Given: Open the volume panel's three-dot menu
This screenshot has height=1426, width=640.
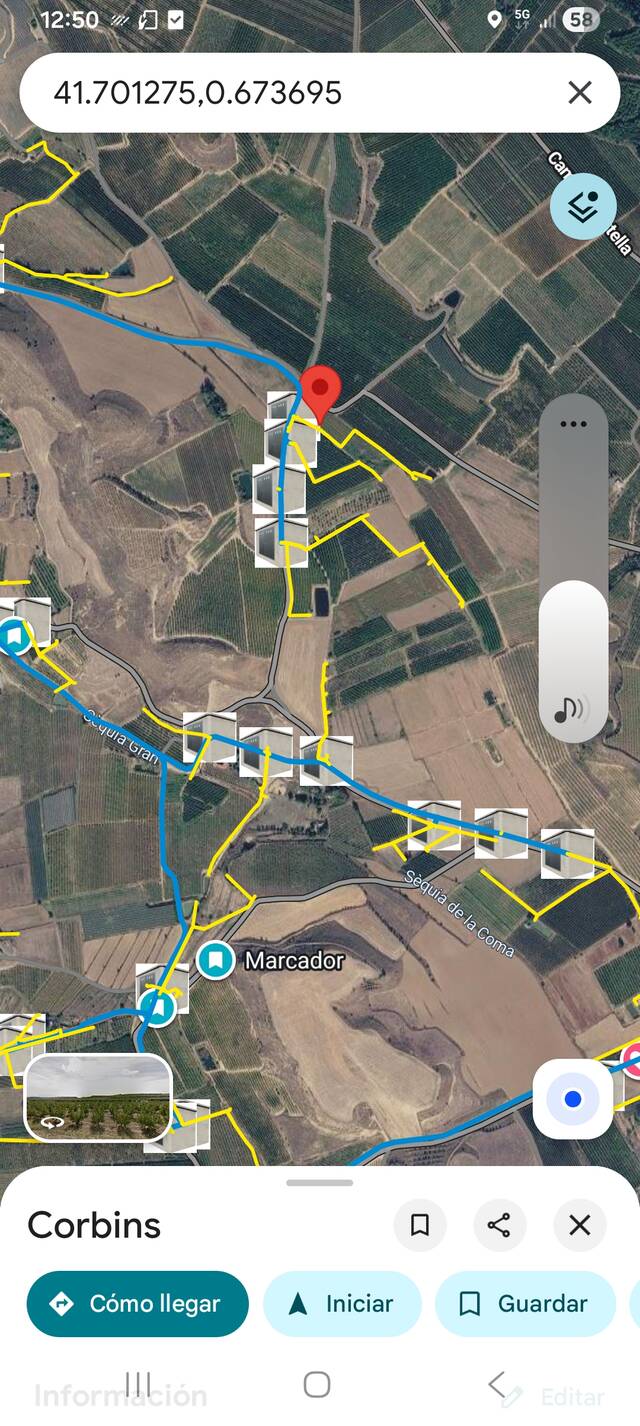Looking at the screenshot, I should [573, 424].
